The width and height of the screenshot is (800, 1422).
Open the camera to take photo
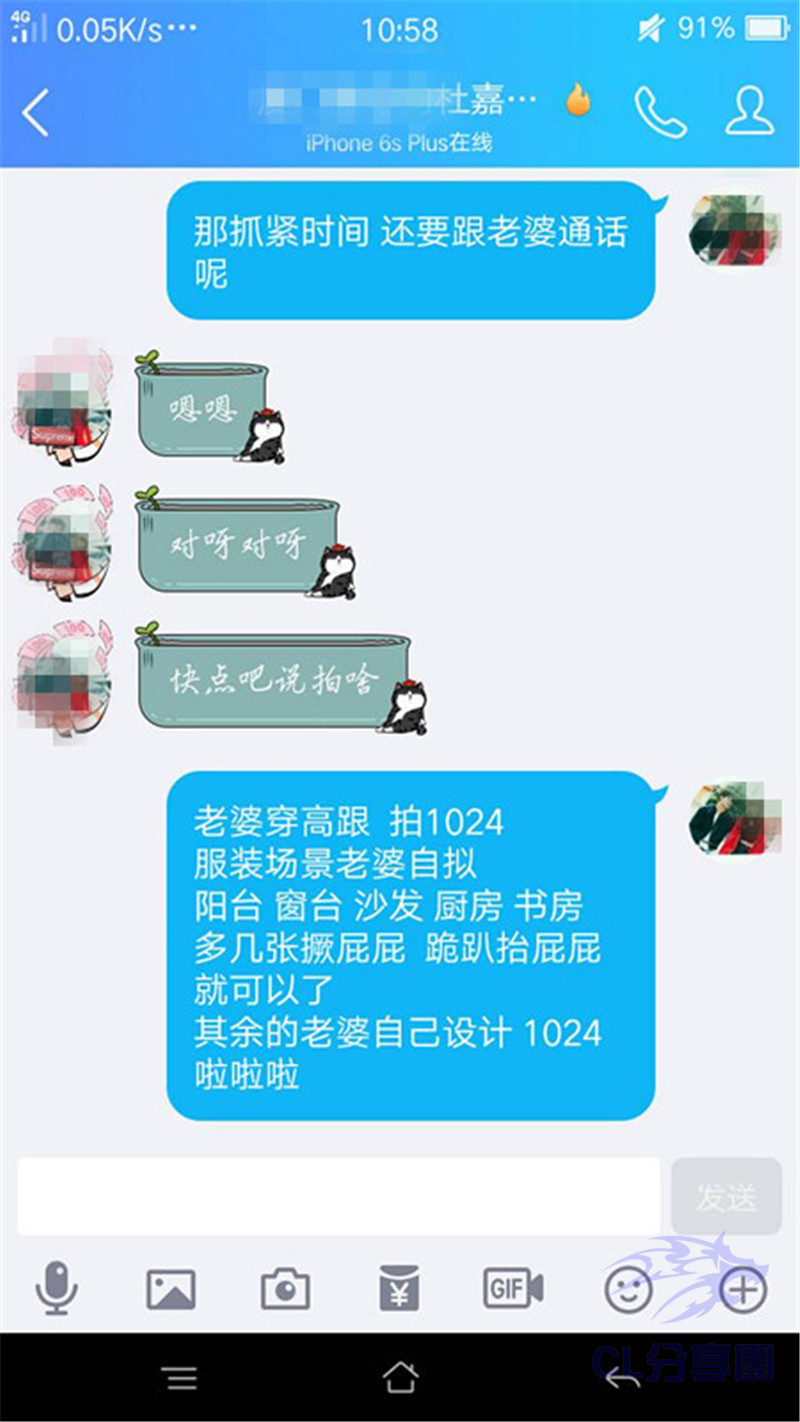tap(285, 1290)
